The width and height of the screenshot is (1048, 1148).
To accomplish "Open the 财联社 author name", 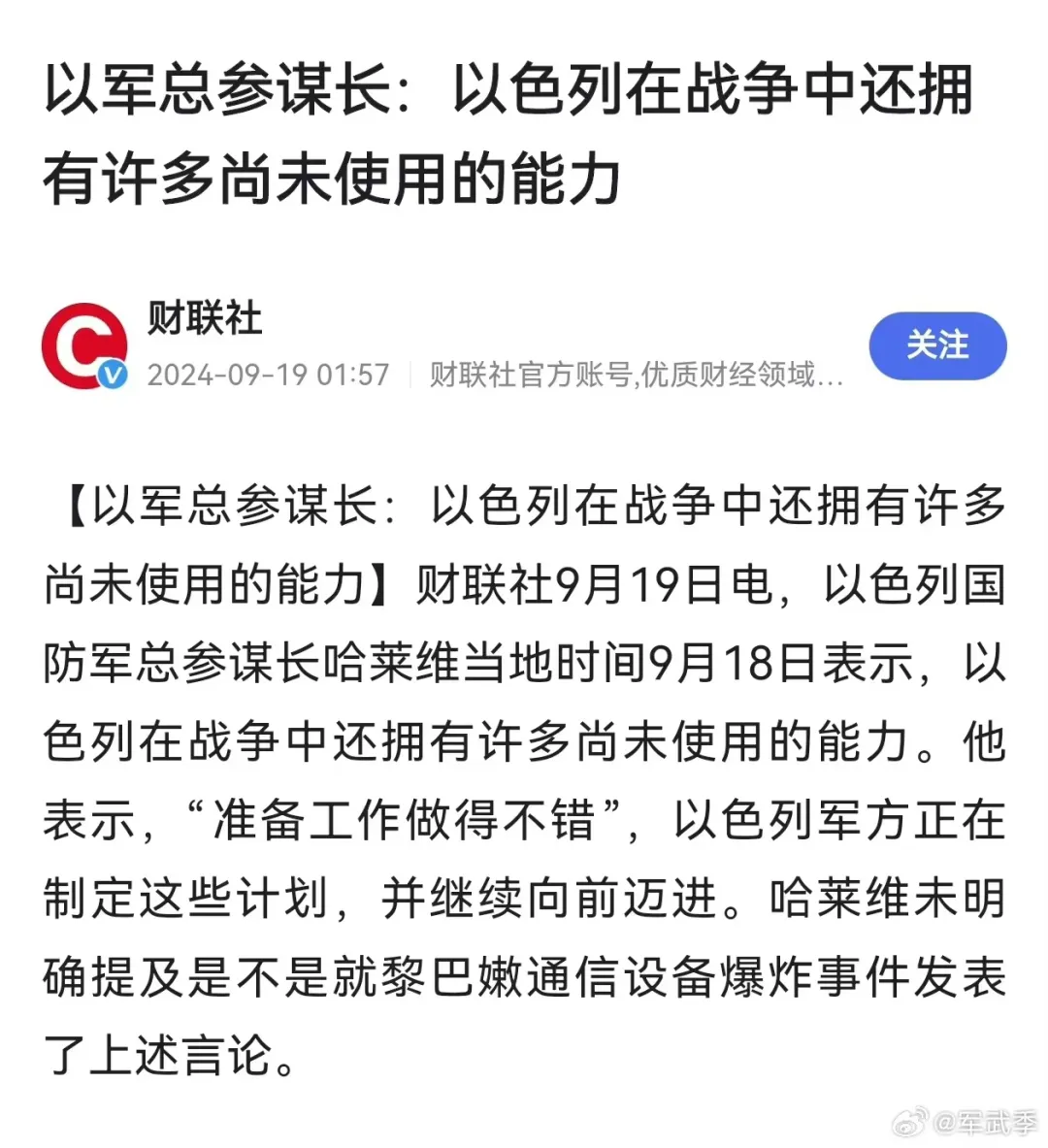I will (x=205, y=318).
